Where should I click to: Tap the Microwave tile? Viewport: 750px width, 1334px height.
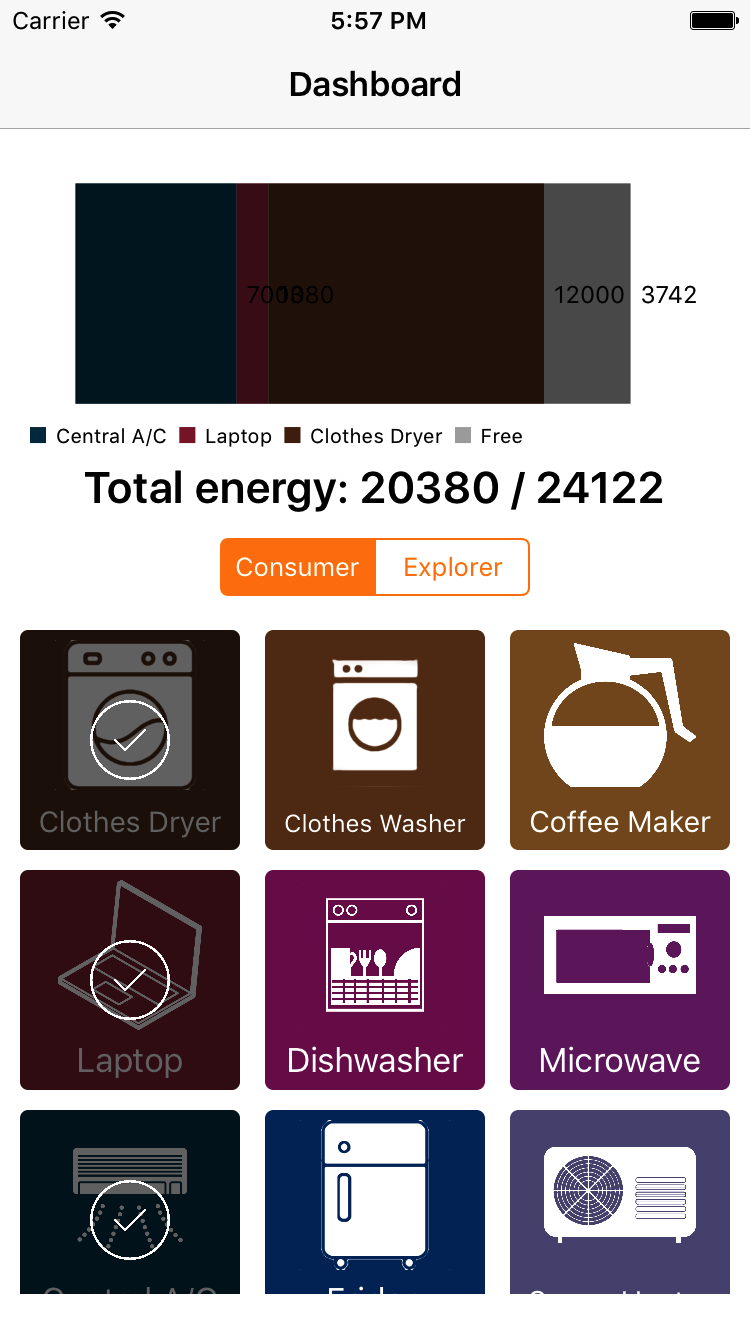pyautogui.click(x=620, y=980)
